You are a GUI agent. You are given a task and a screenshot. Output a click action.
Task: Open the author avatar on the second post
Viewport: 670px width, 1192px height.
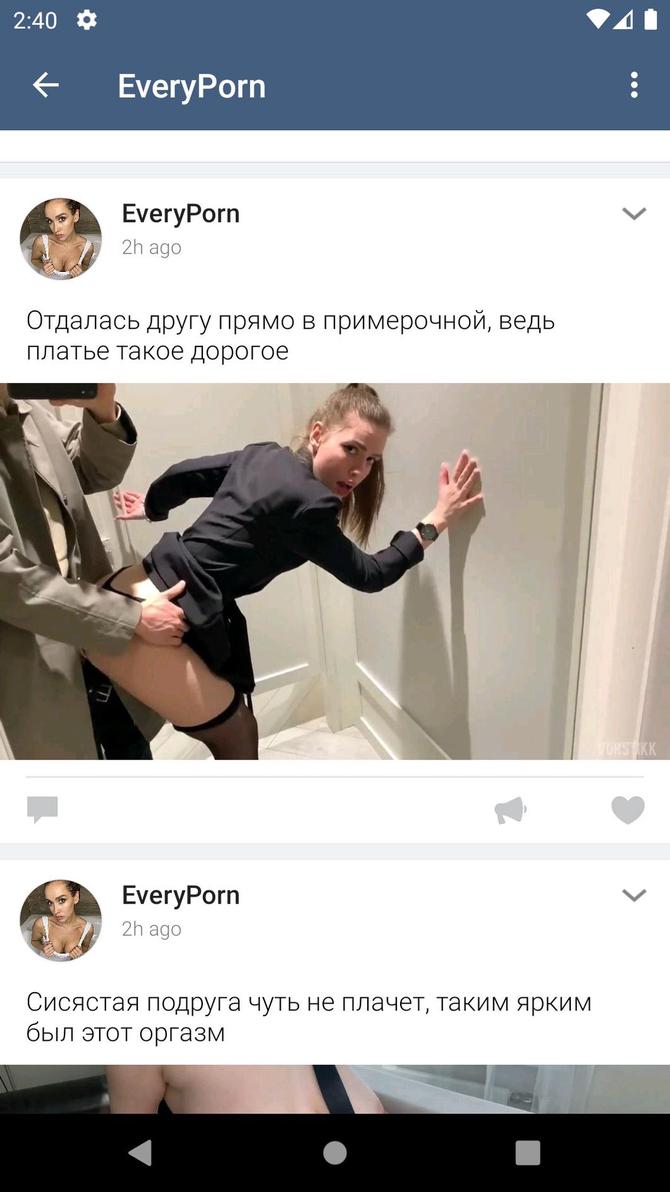coord(61,921)
